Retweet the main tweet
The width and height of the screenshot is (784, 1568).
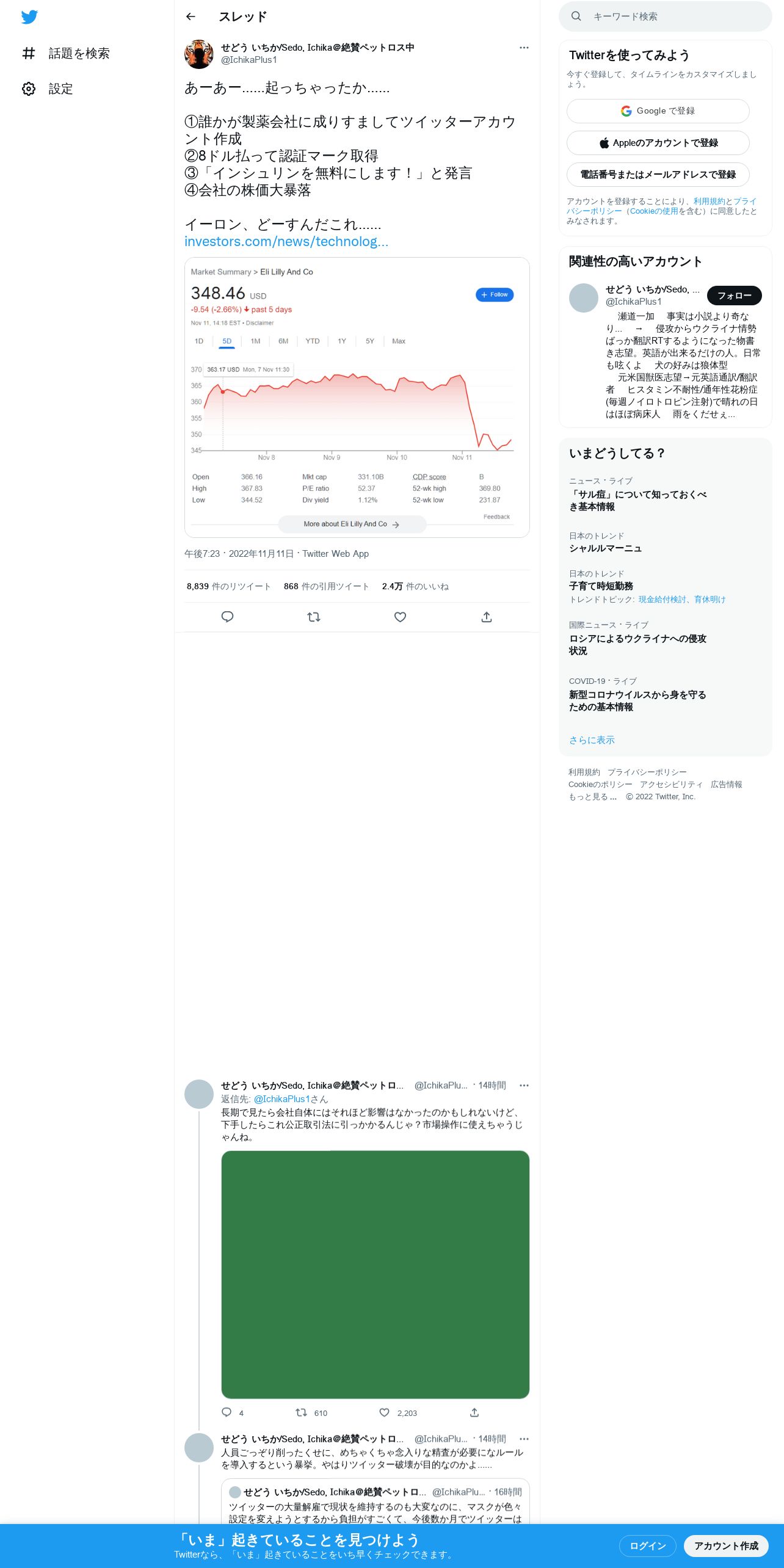tap(314, 617)
